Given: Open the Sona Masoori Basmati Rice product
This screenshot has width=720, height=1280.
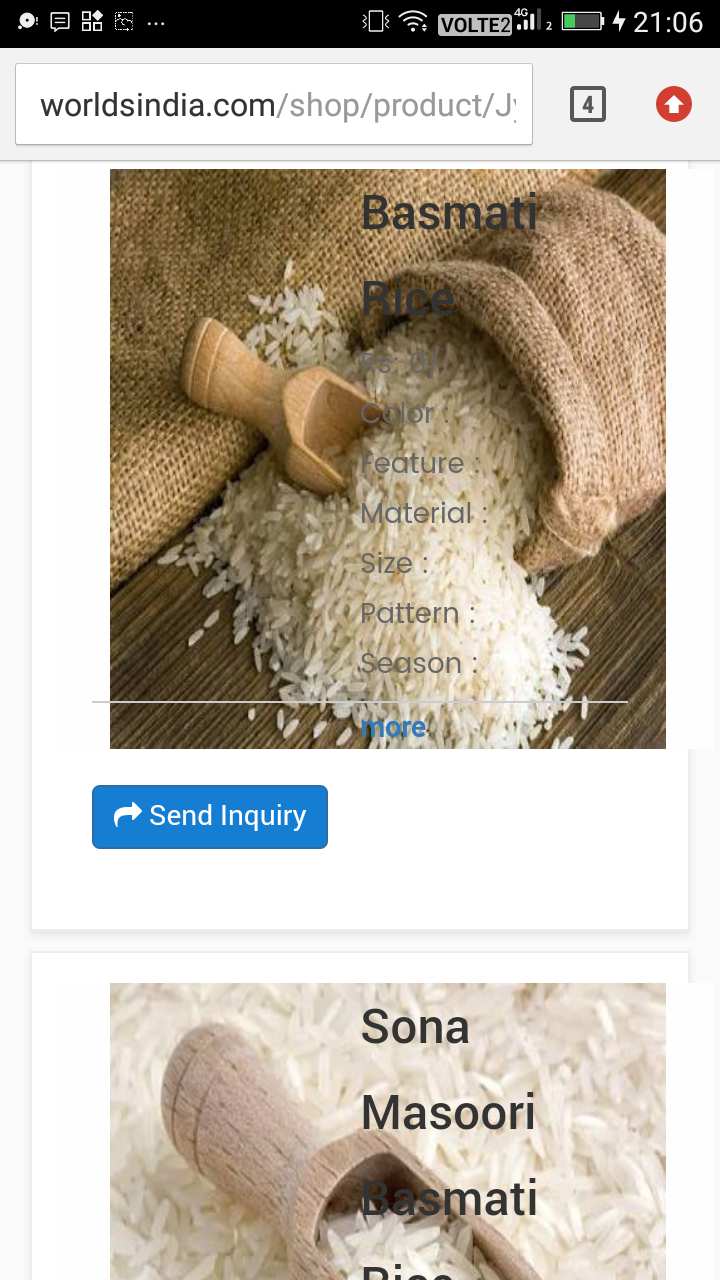Looking at the screenshot, I should point(449,1112).
